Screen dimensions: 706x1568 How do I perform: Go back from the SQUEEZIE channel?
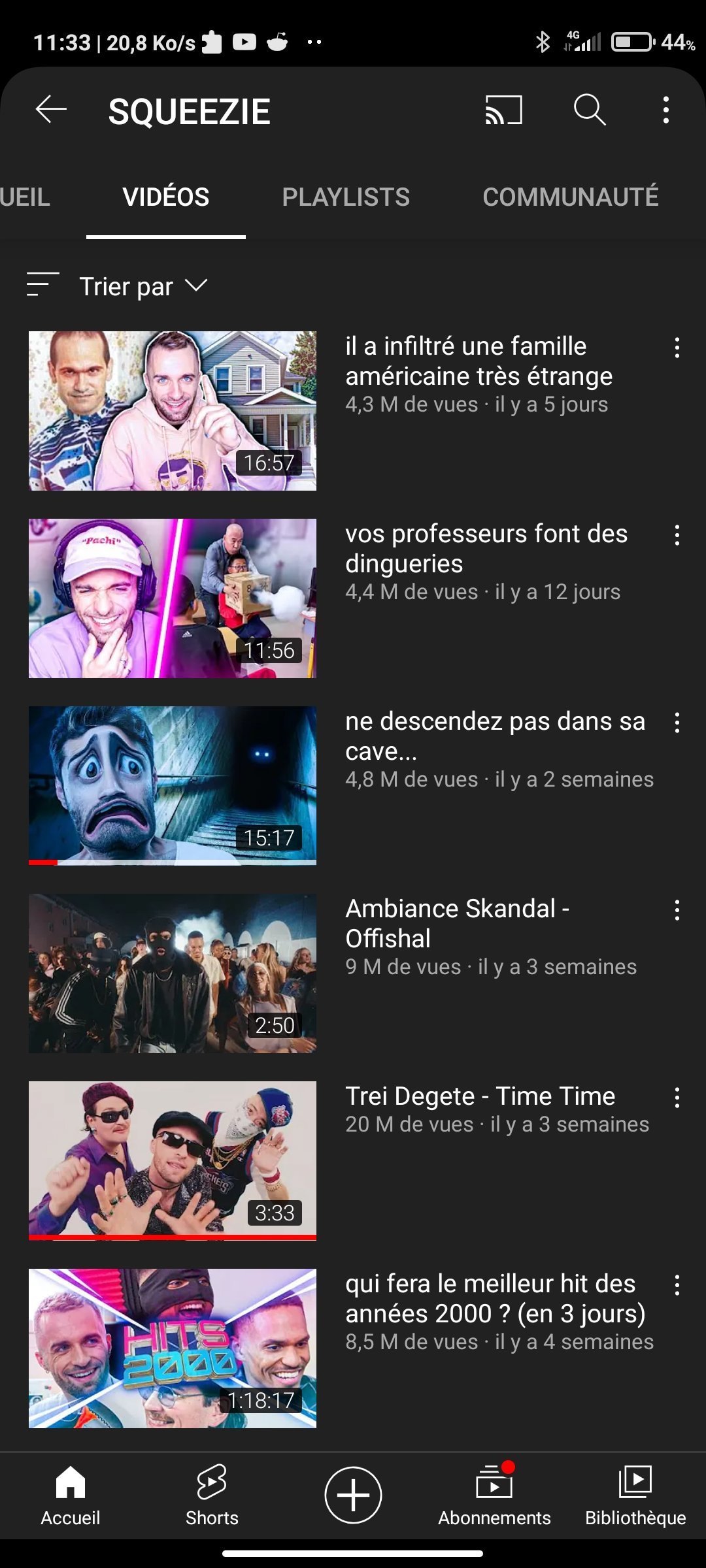pos(51,110)
